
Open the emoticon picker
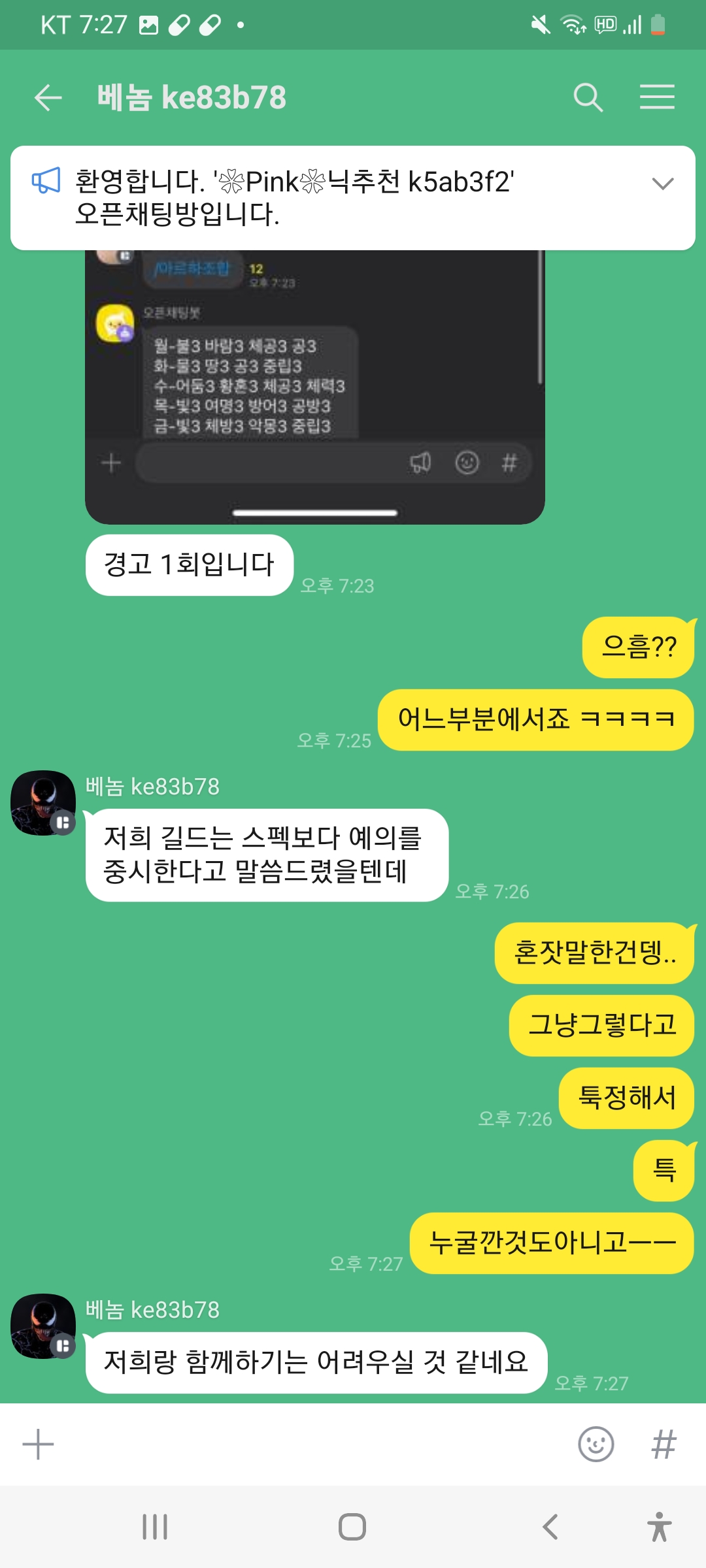(596, 1444)
